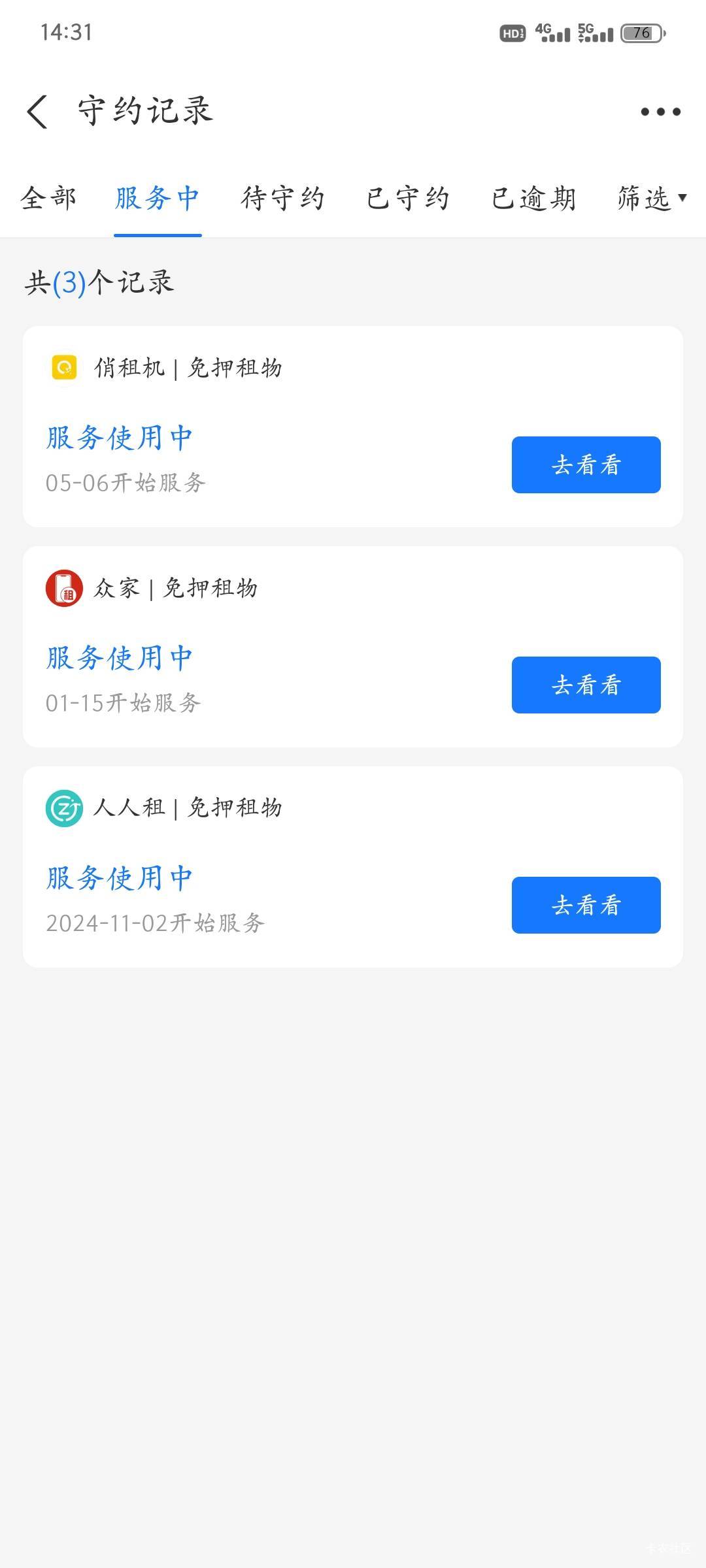
Task: Open the 已守约 tab
Action: 409,198
